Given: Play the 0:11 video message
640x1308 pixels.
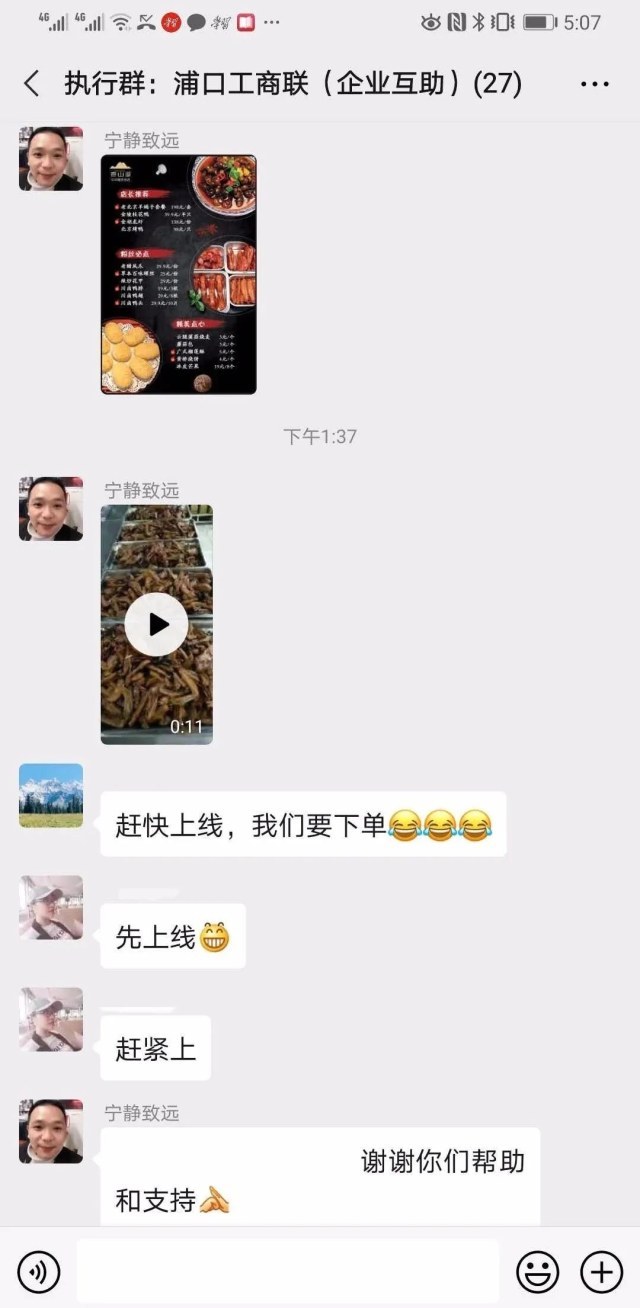Looking at the screenshot, I should point(156,624).
